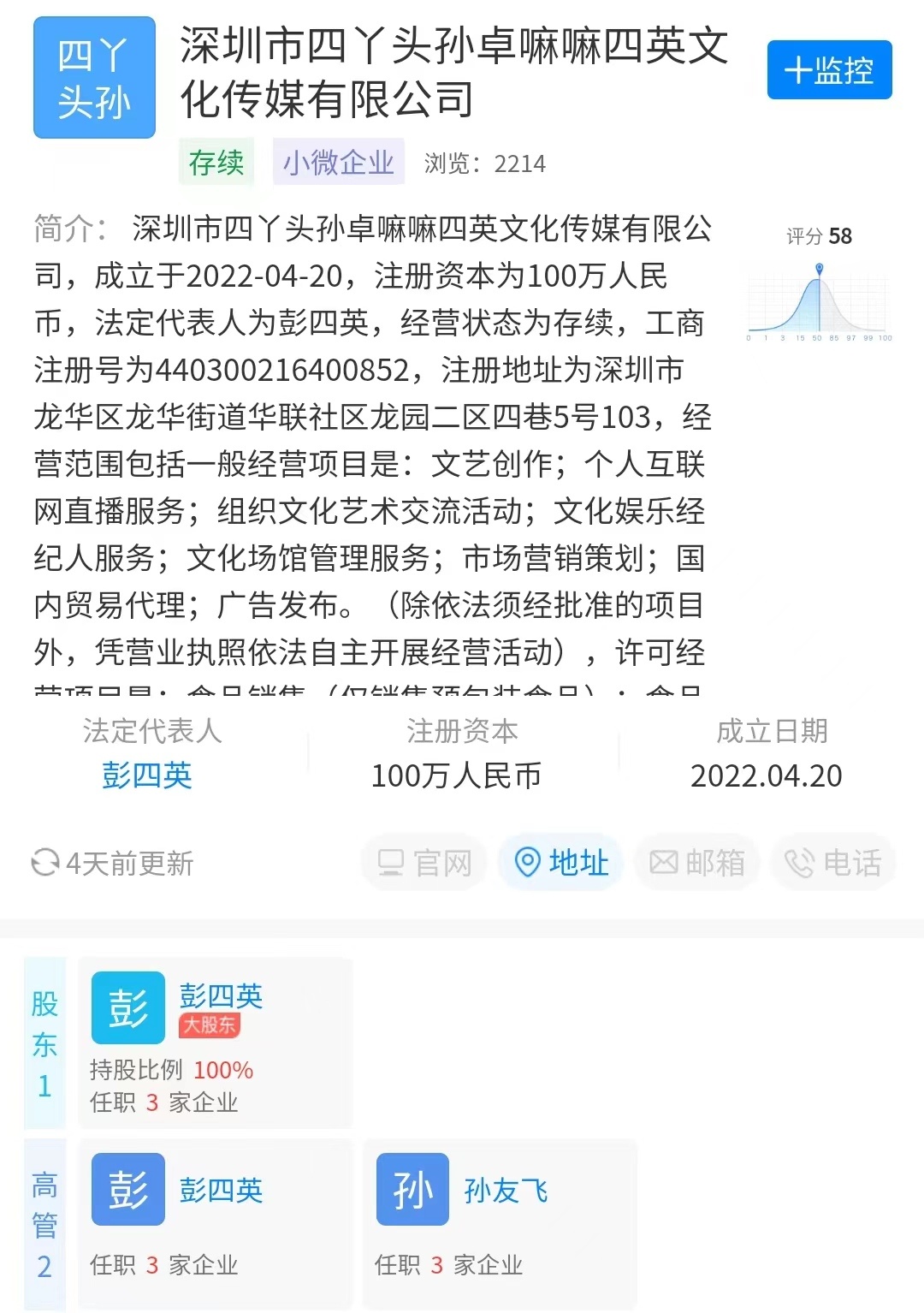Viewport: 924px width, 1313px height.
Task: Tap the 监控 monitor button
Action: point(828,70)
